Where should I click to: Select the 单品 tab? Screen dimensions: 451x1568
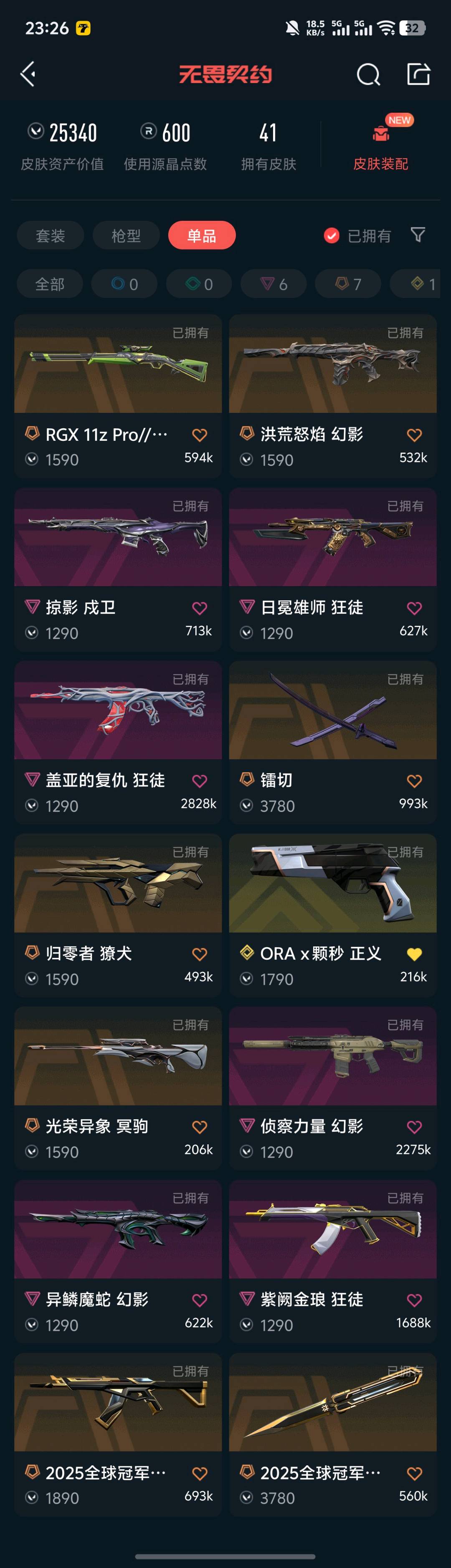[201, 235]
